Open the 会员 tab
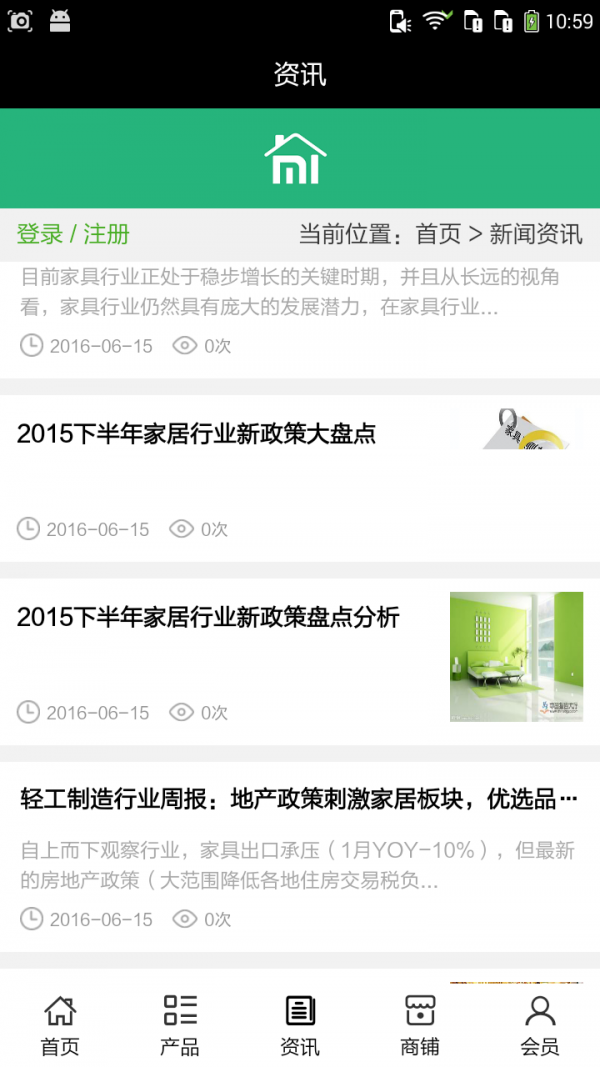 (x=540, y=1025)
